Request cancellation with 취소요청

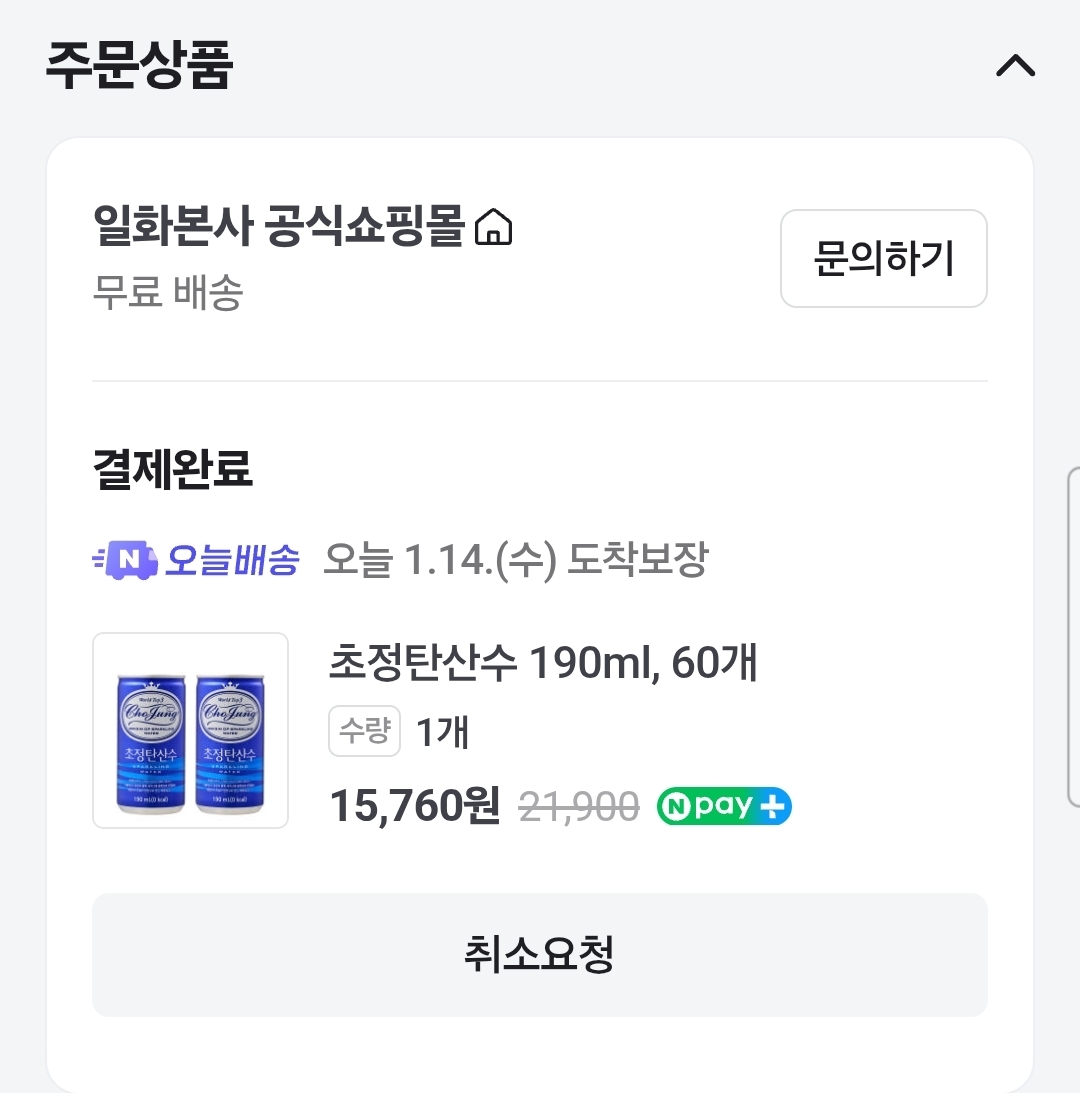coord(539,954)
